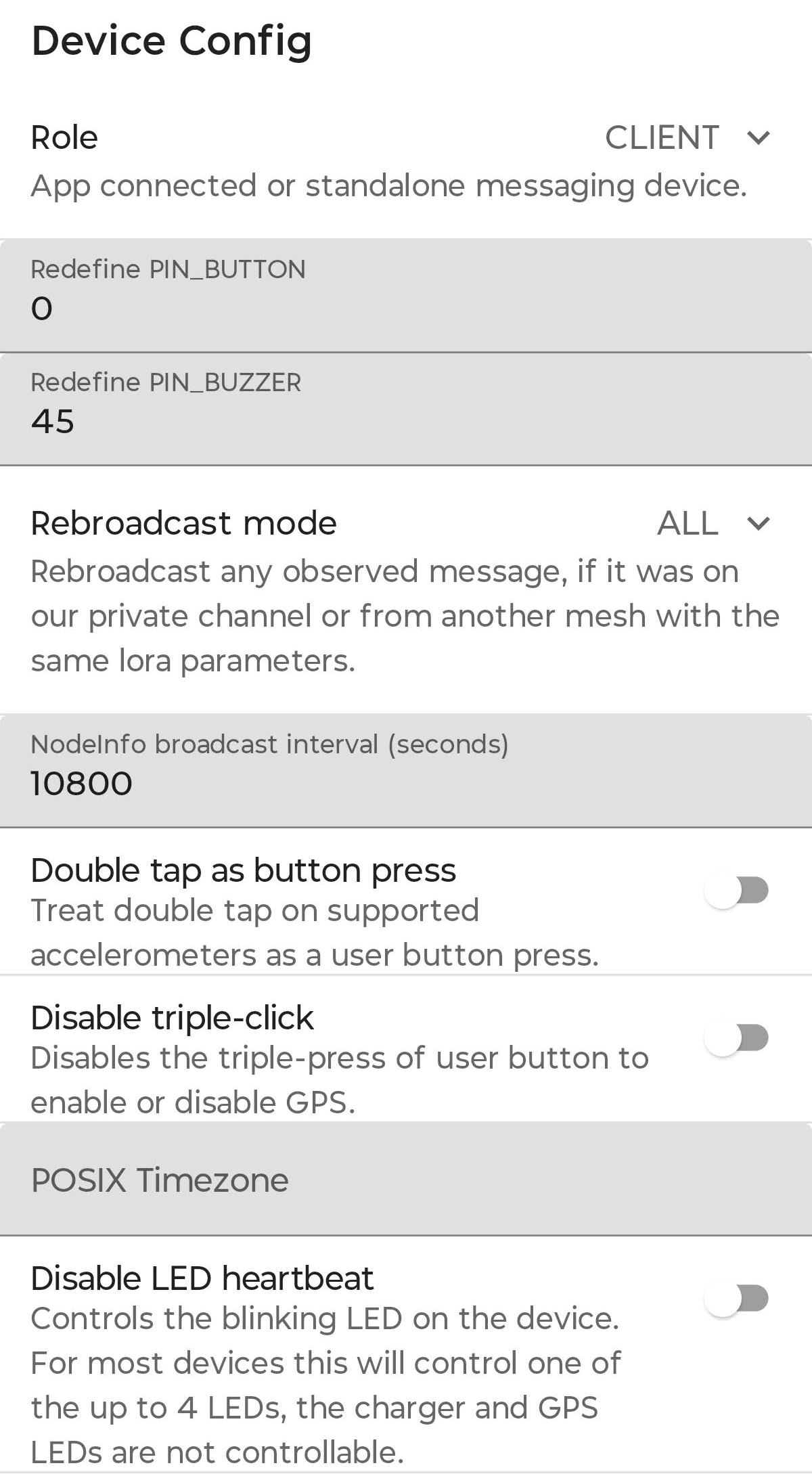
Task: Expand the Rebroadcast mode dropdown
Action: 713,523
